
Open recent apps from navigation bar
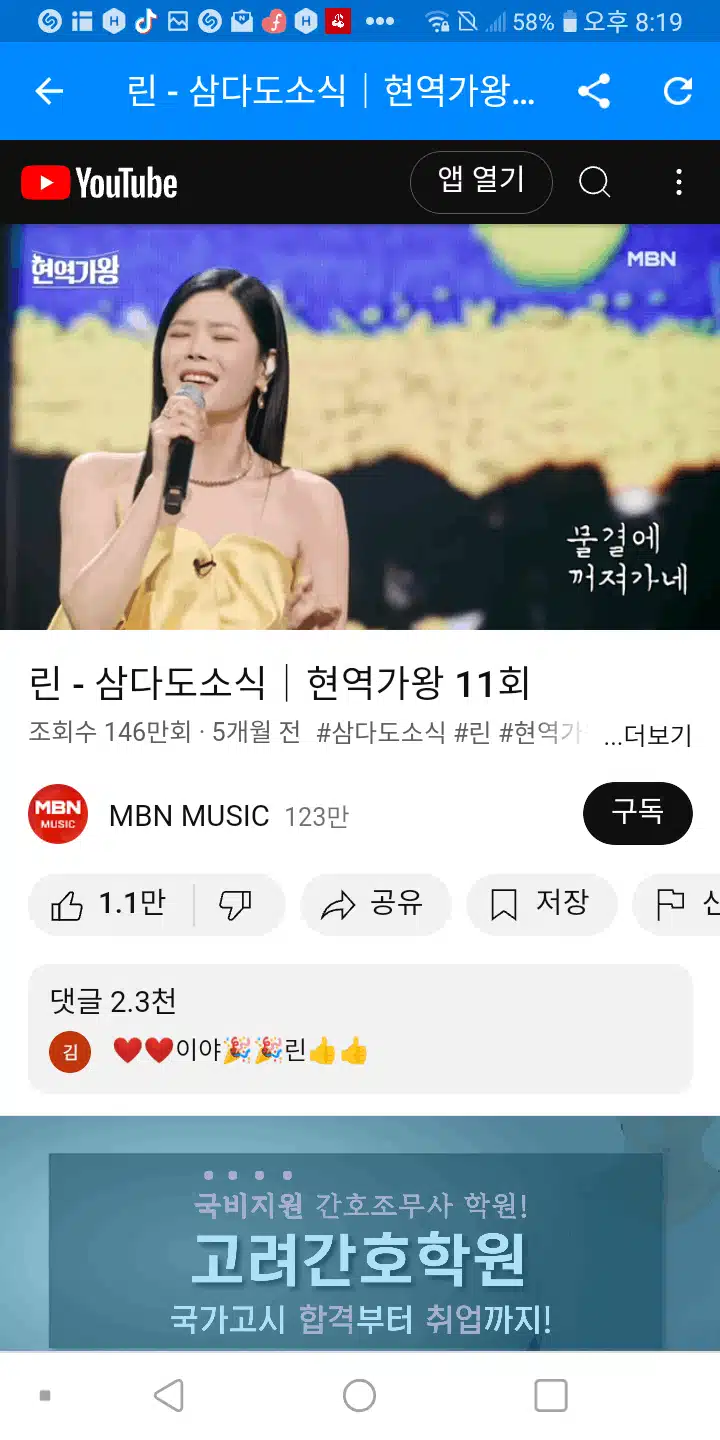pos(550,1395)
